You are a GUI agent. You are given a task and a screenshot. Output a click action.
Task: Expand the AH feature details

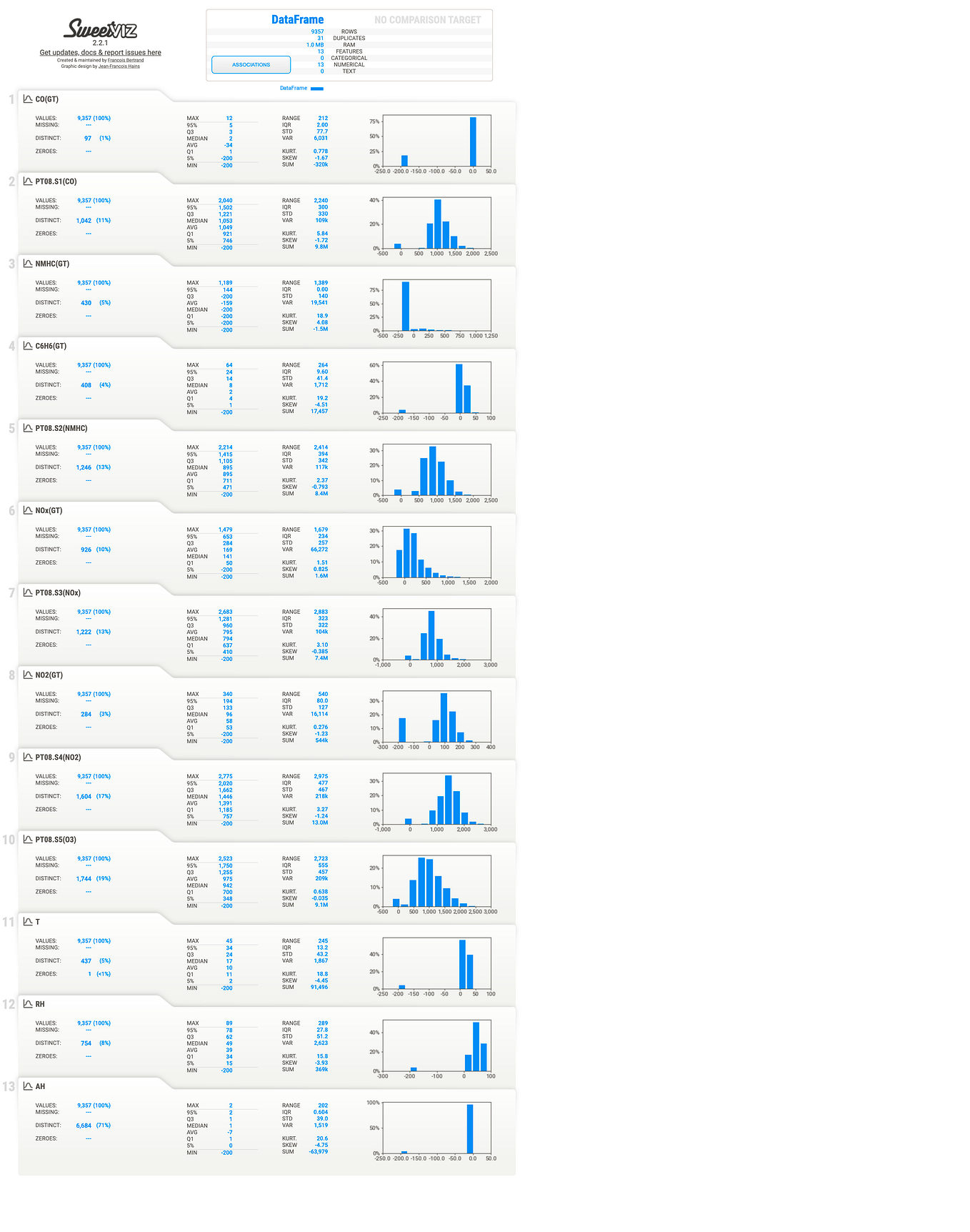(x=40, y=1086)
